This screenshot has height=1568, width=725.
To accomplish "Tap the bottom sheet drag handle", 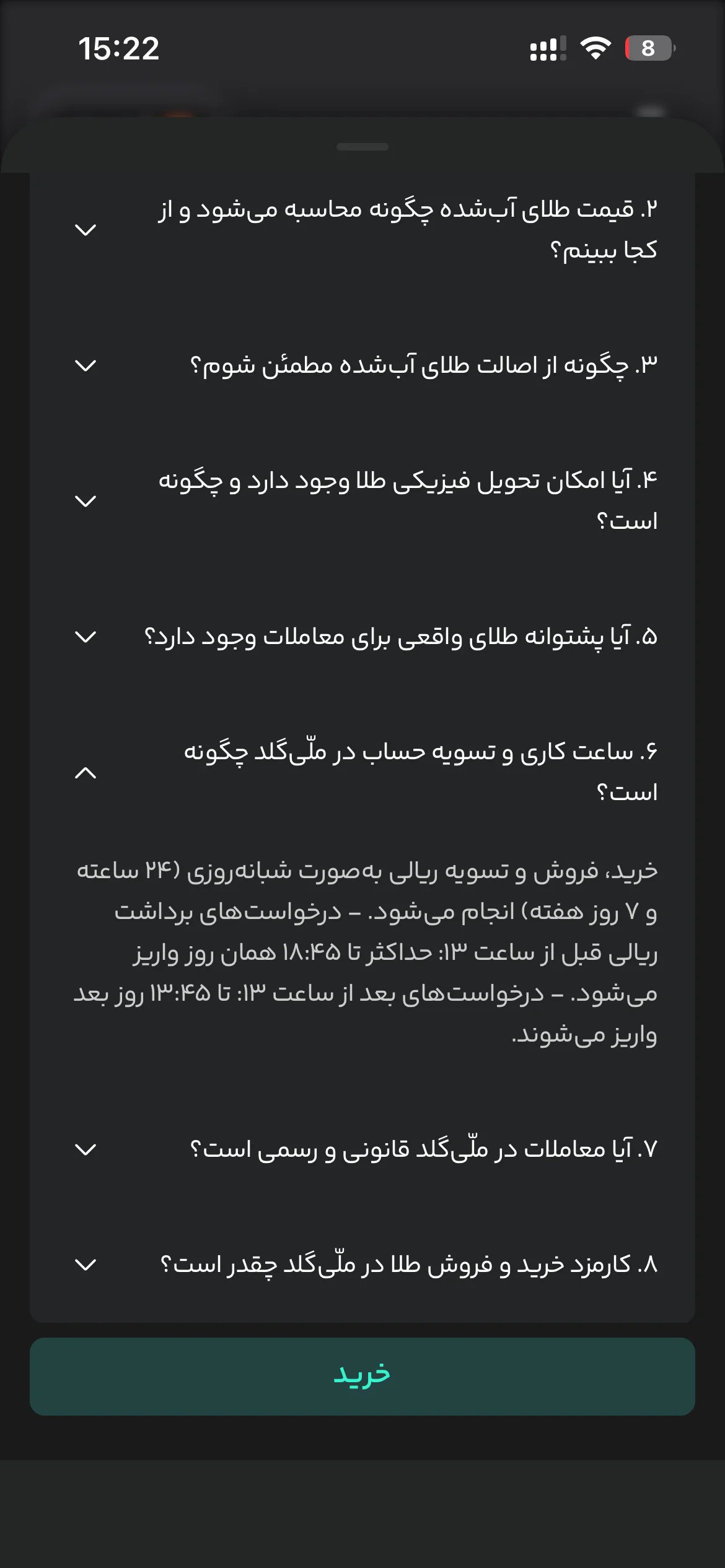I will [x=362, y=147].
